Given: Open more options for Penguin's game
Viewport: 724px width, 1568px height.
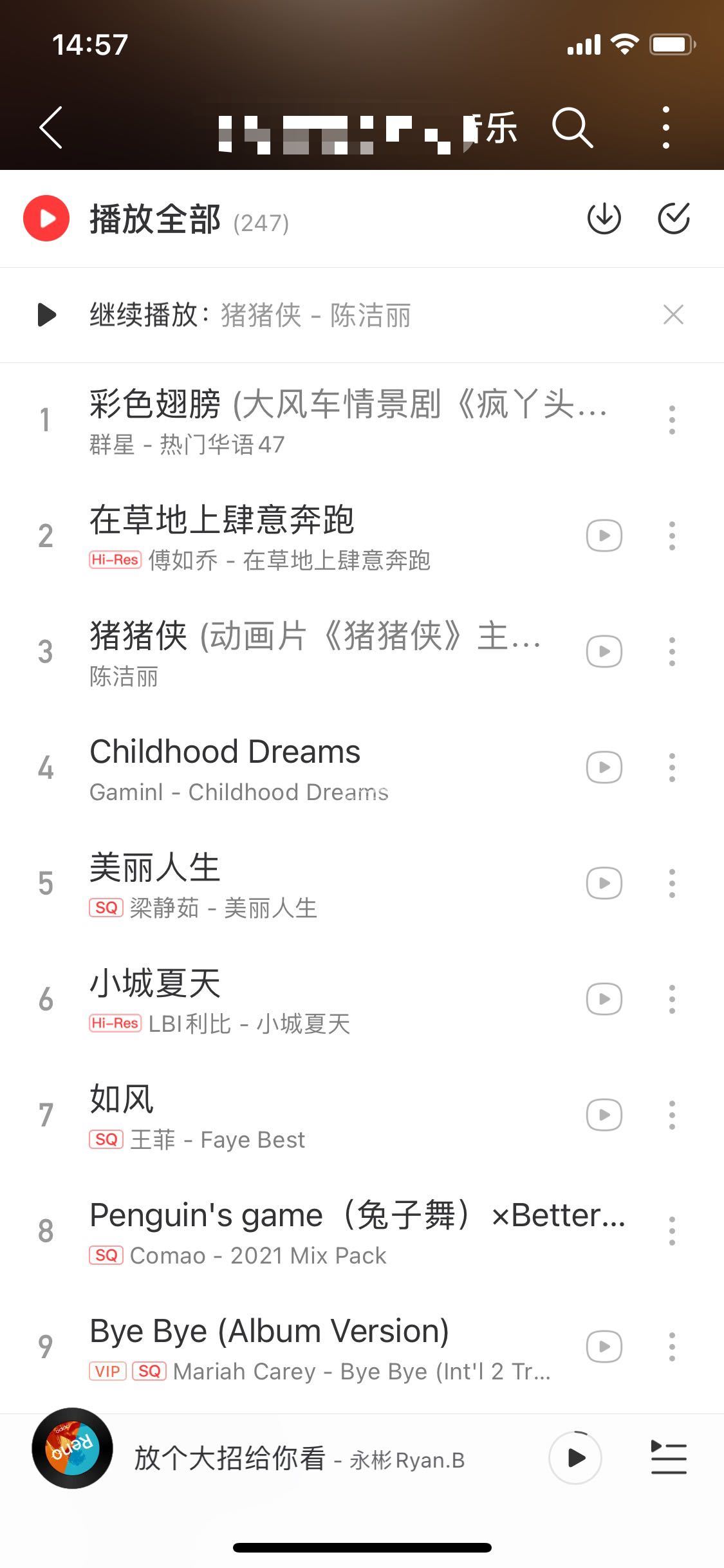Looking at the screenshot, I should click(x=672, y=1231).
